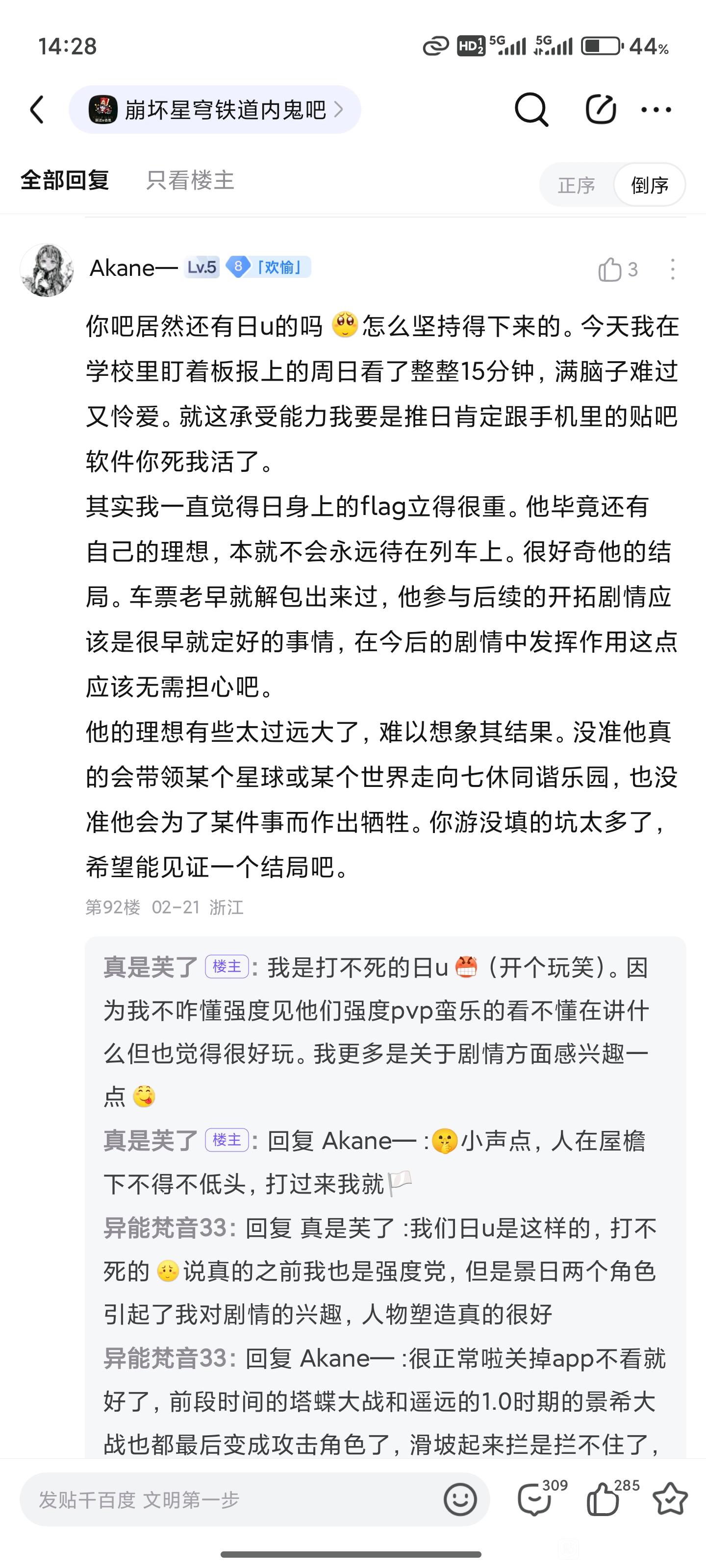Screen dimensions: 706x1568
Task: View the 309 comments
Action: [x=535, y=1500]
